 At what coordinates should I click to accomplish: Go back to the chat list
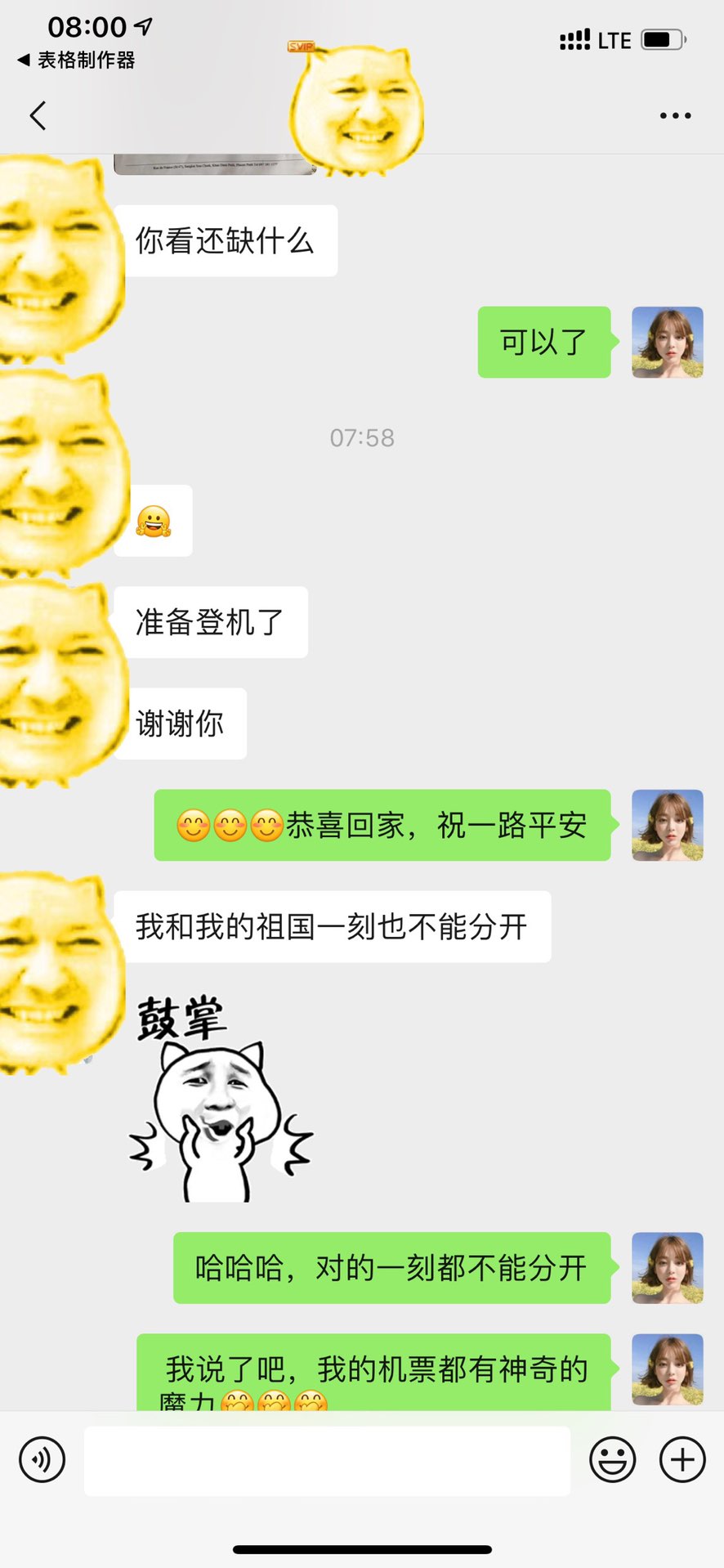coord(38,116)
